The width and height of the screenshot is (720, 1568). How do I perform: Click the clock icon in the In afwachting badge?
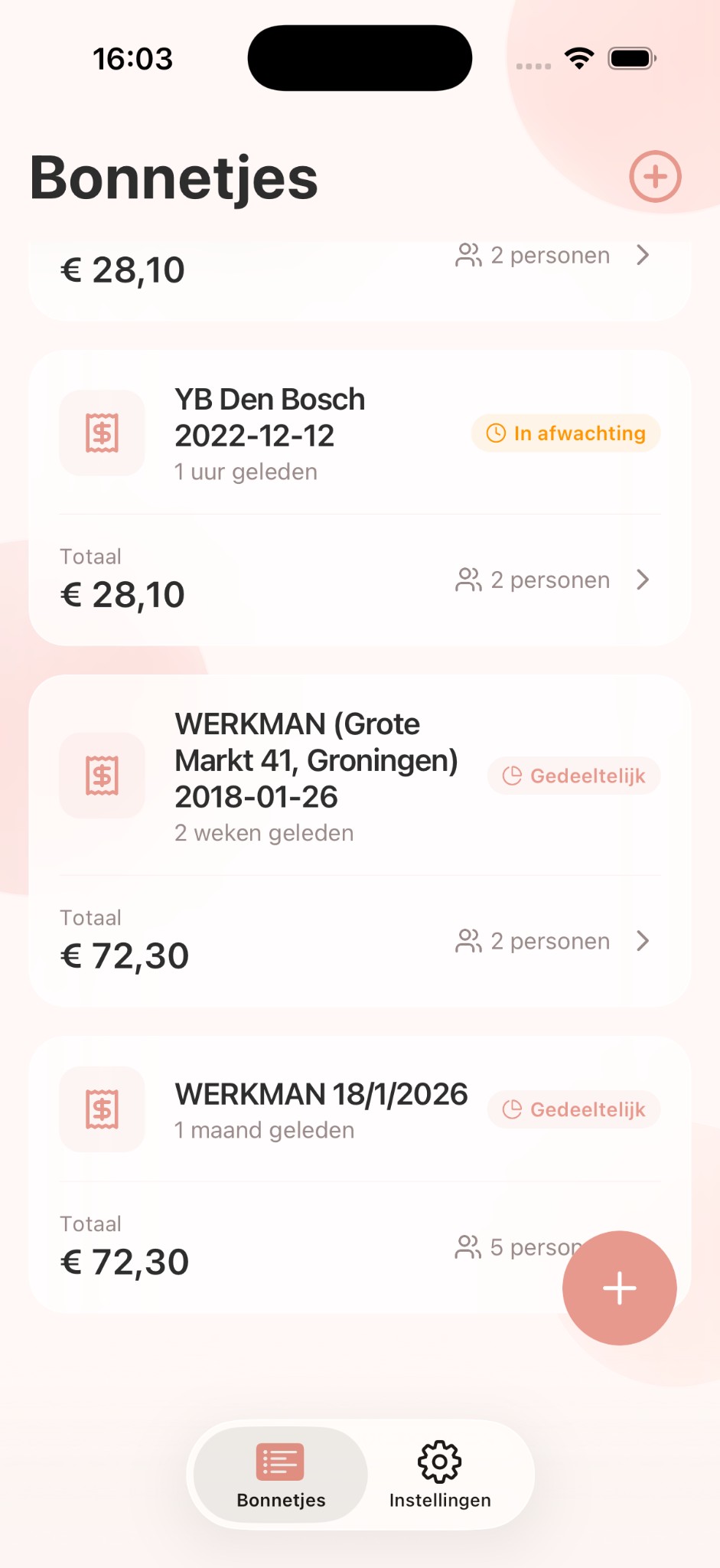pos(496,433)
